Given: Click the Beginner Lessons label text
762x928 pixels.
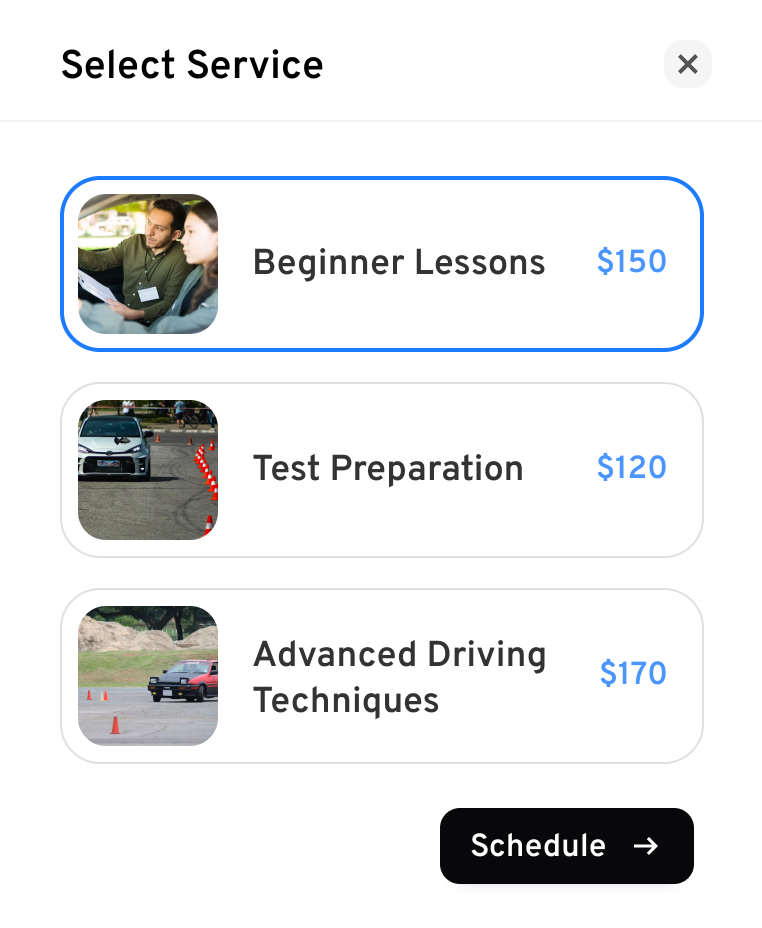Looking at the screenshot, I should coord(399,263).
